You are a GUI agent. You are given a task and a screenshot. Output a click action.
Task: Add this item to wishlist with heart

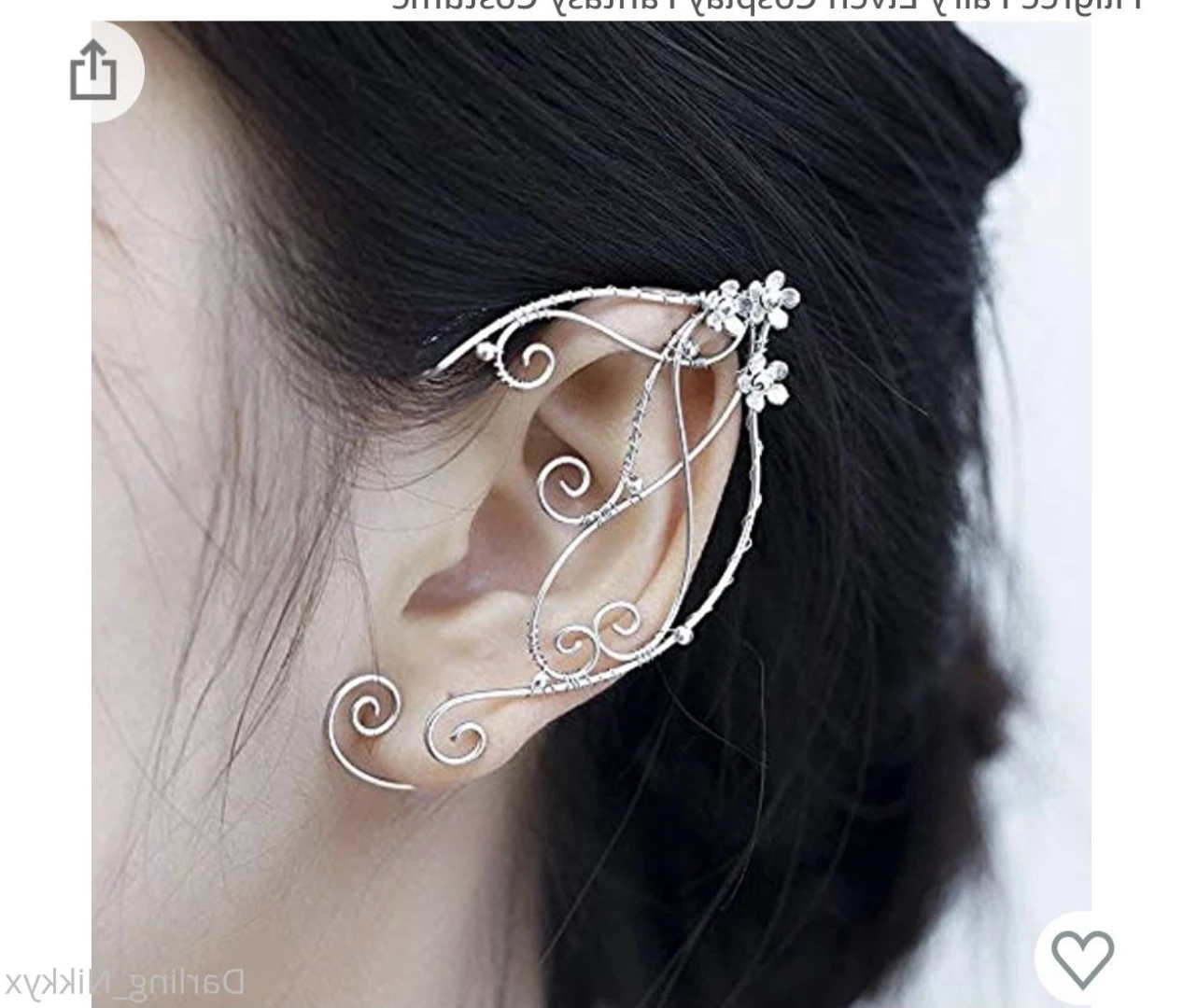pos(1082,959)
